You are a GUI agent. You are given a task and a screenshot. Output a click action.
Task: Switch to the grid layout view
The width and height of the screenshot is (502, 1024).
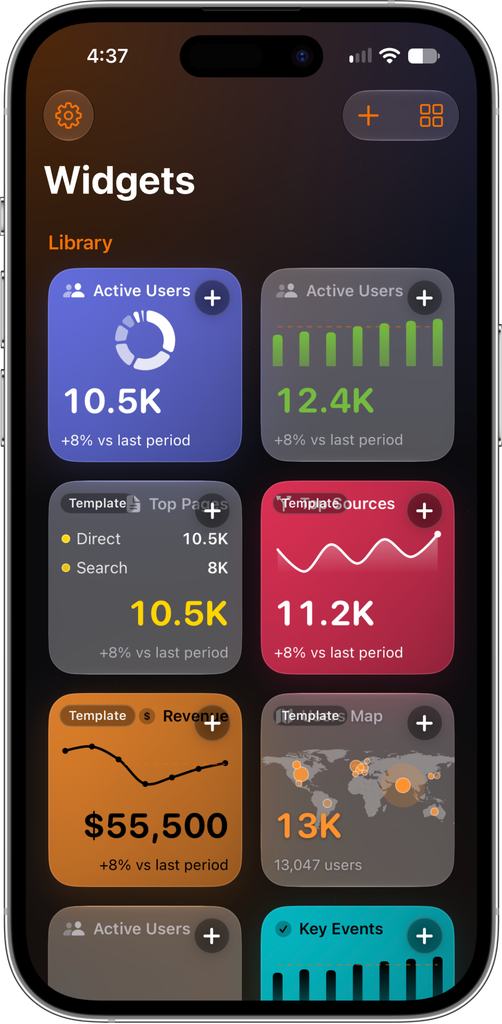point(431,116)
